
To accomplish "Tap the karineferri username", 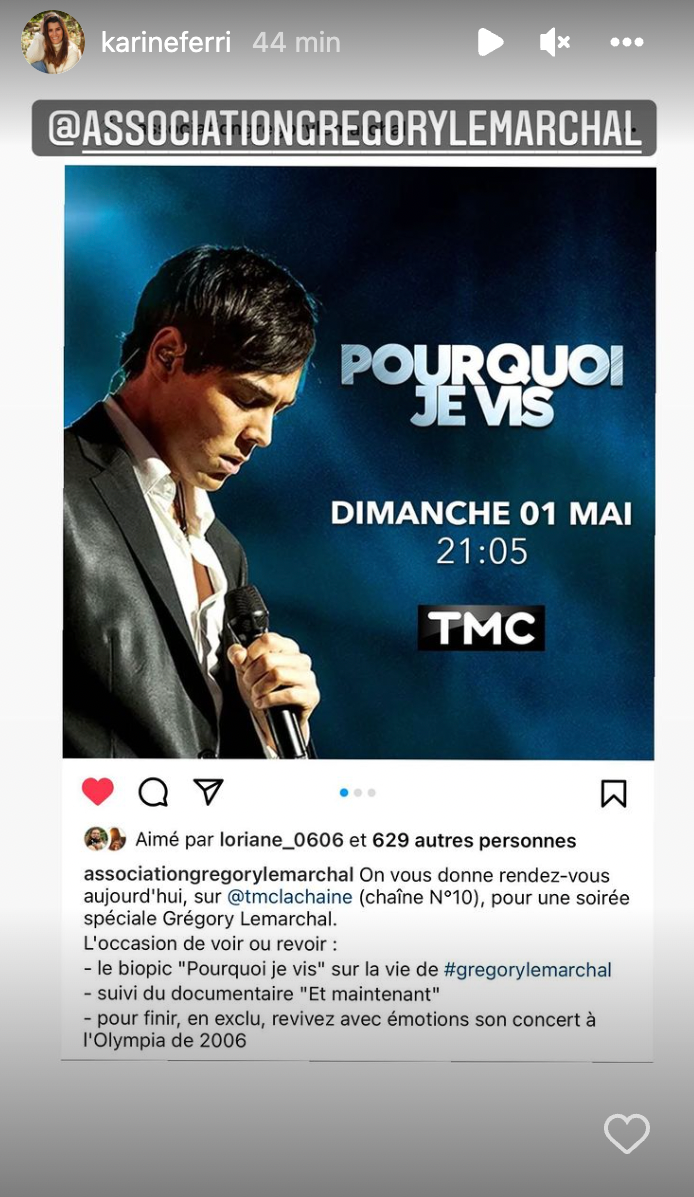I will coord(165,43).
